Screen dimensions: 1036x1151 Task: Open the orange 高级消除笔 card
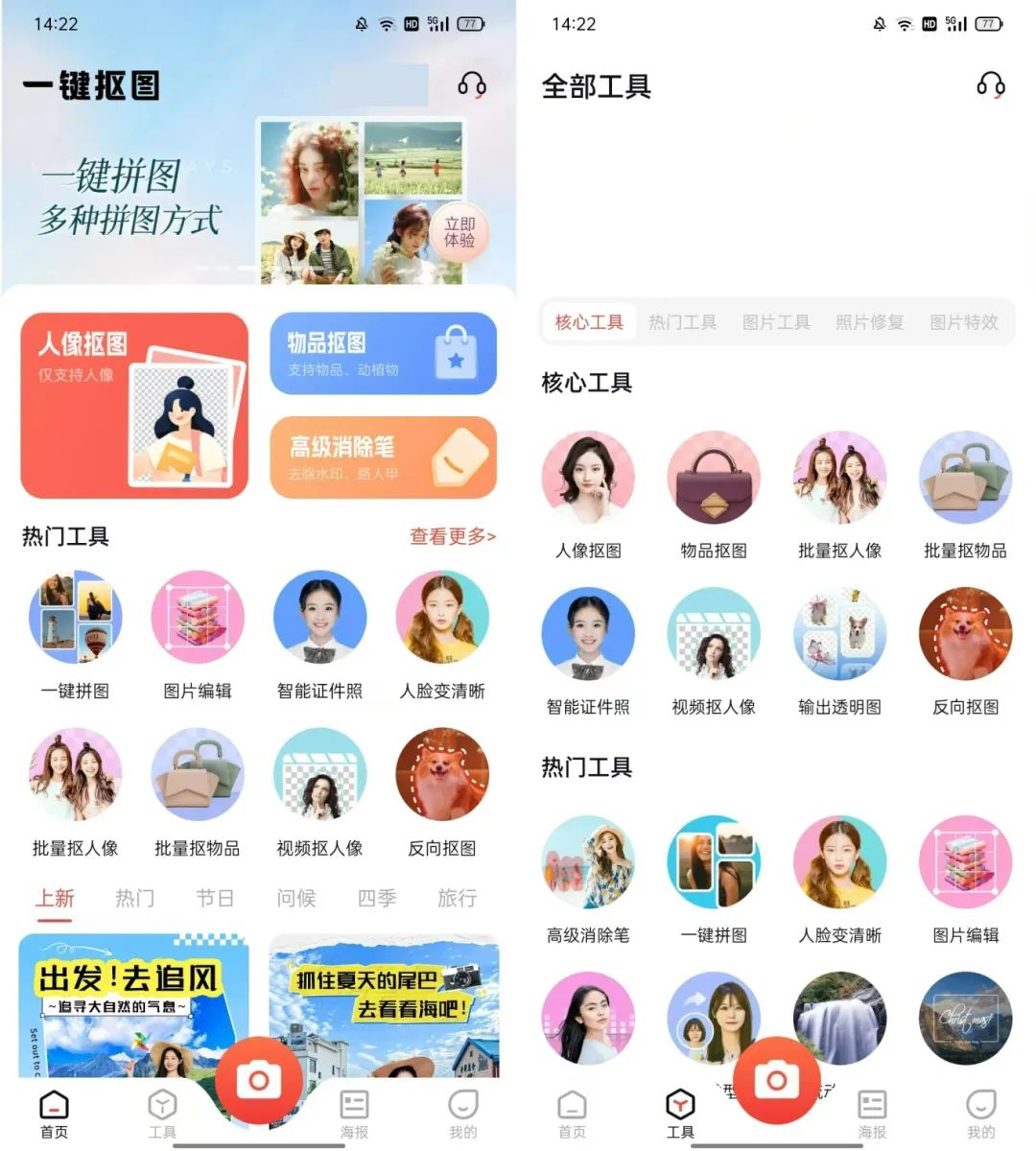384,458
